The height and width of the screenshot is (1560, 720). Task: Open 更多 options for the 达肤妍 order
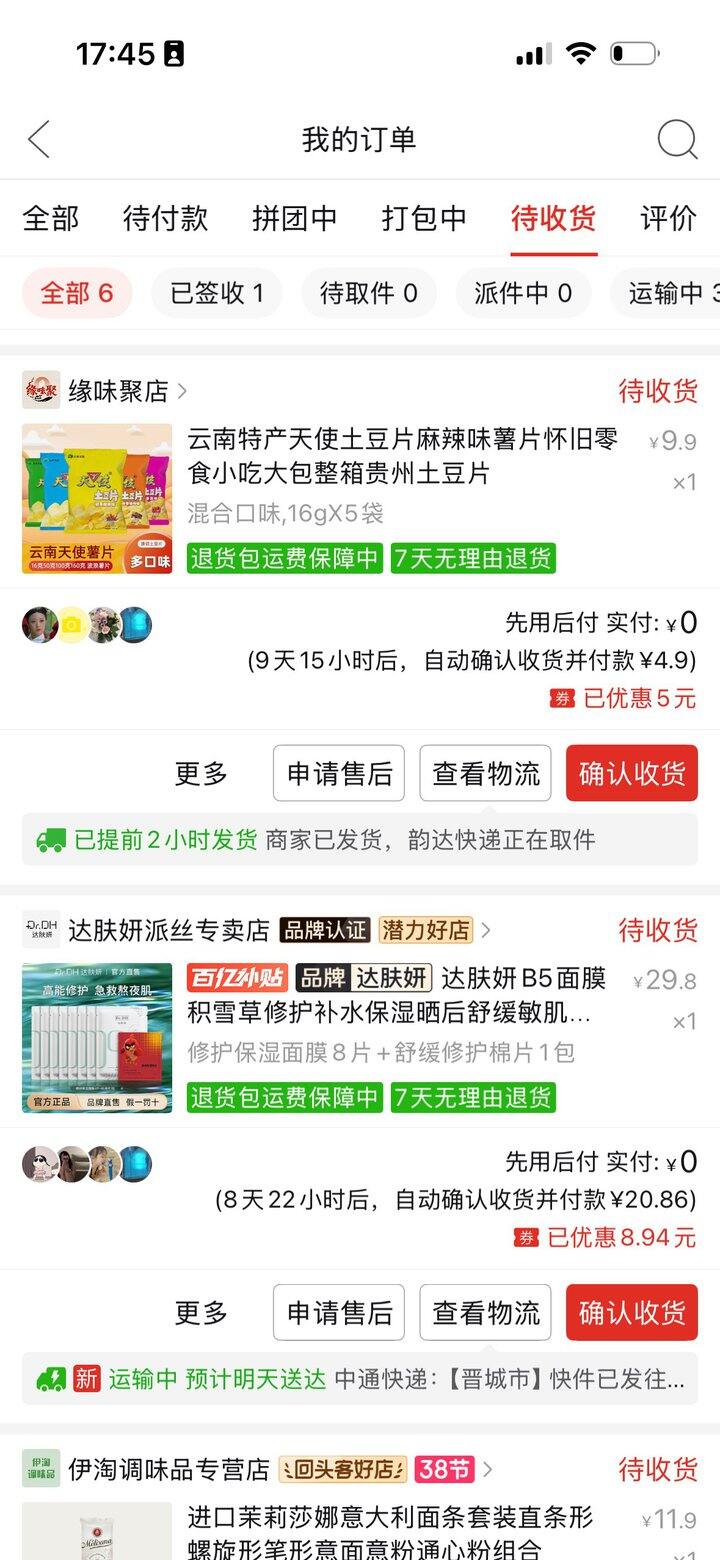201,1313
